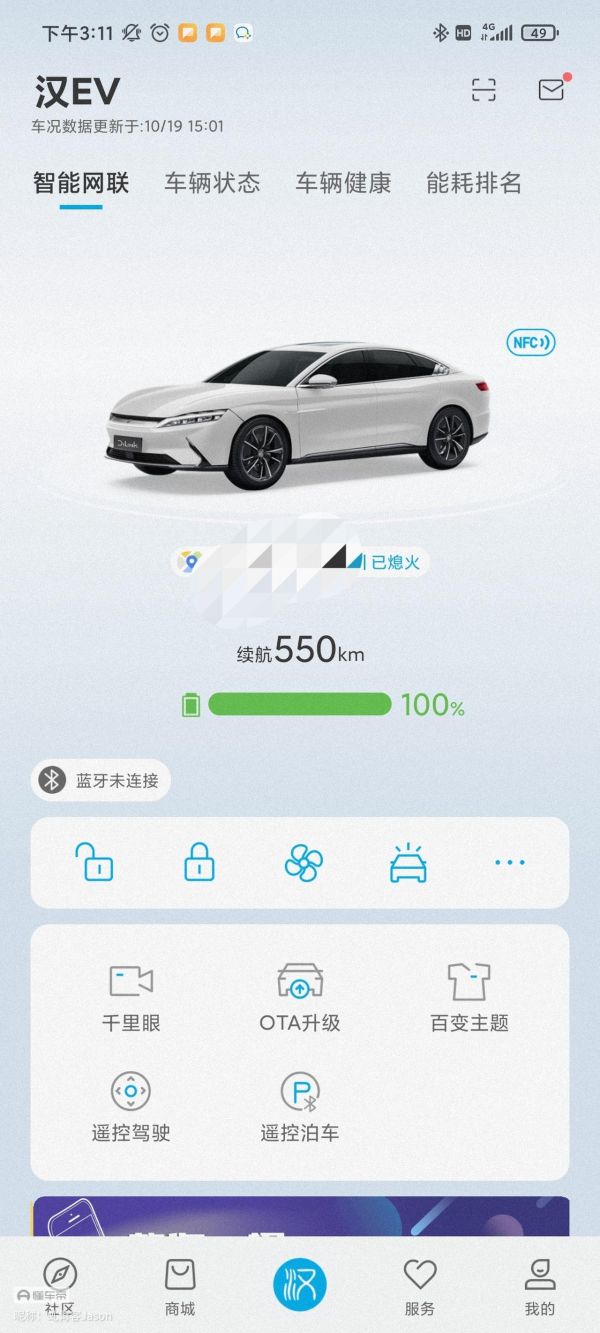Open the messages envelope icon
Viewport: 600px width, 1333px height.
[551, 90]
